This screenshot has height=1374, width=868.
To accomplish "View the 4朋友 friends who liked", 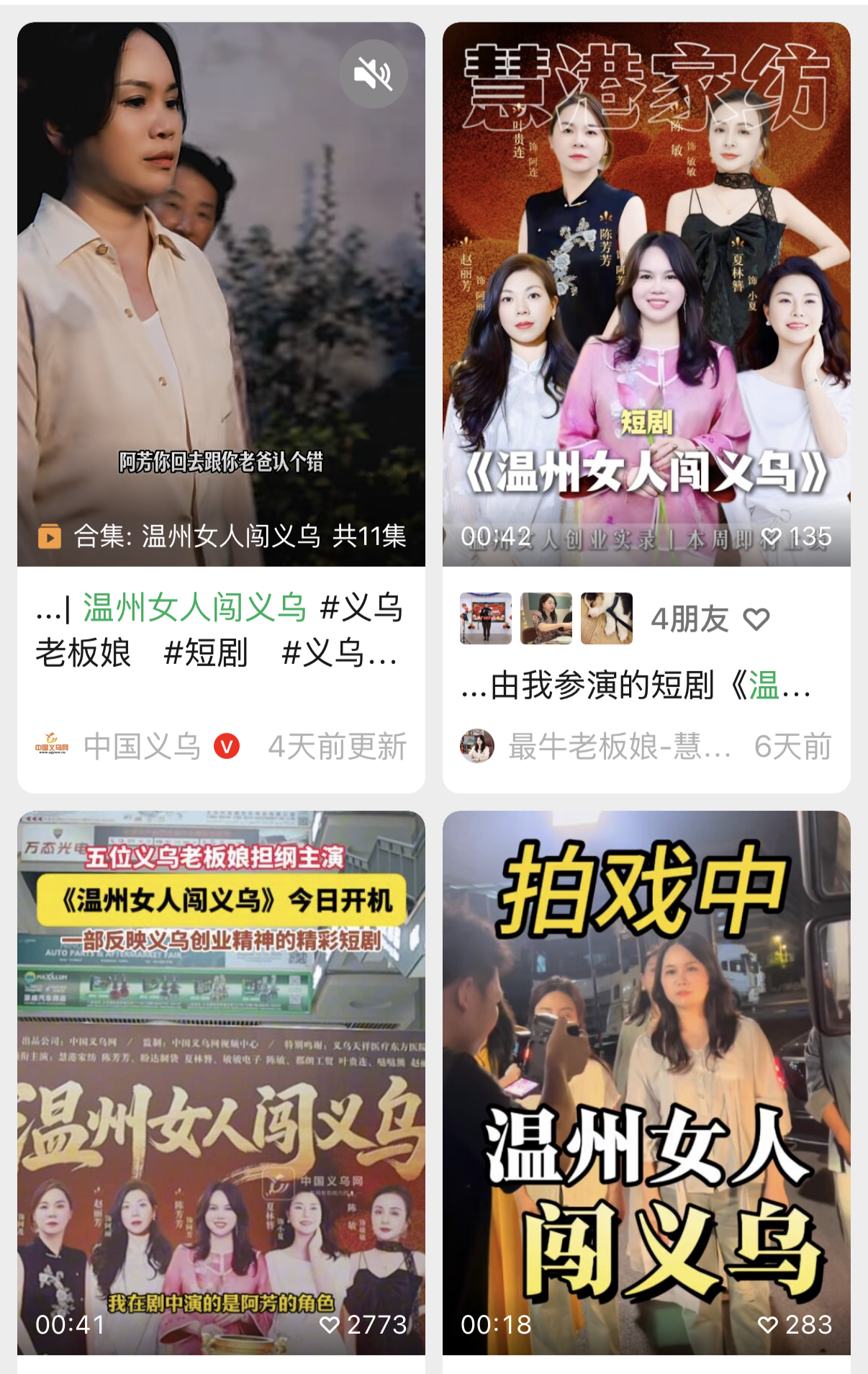I will pos(615,619).
